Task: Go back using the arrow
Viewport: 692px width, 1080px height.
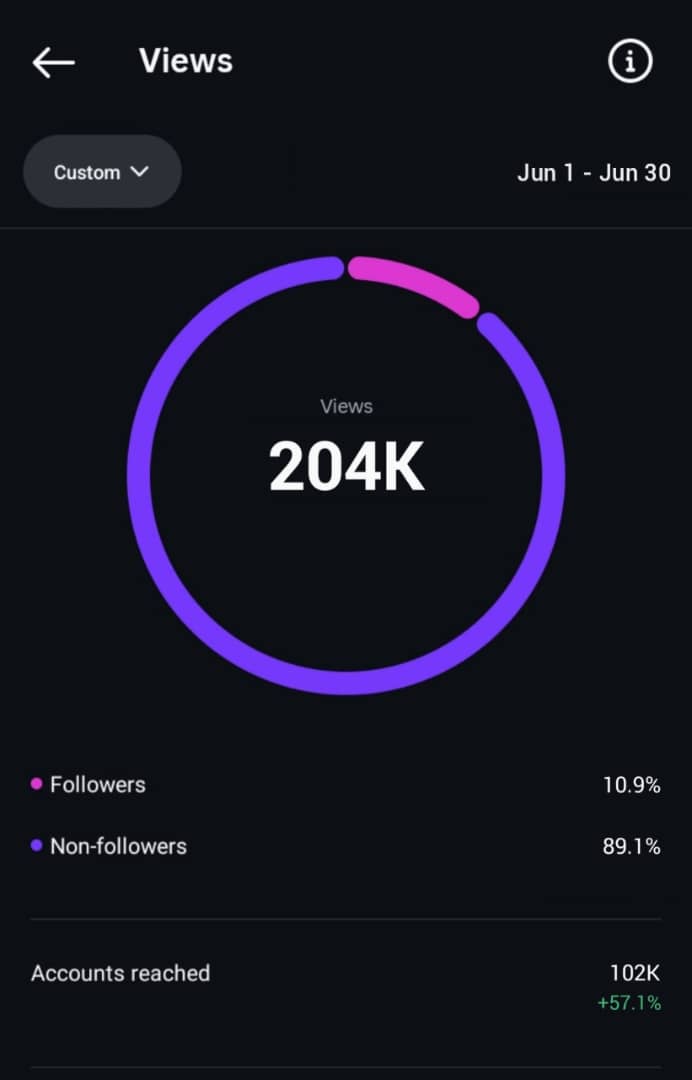Action: pyautogui.click(x=54, y=62)
